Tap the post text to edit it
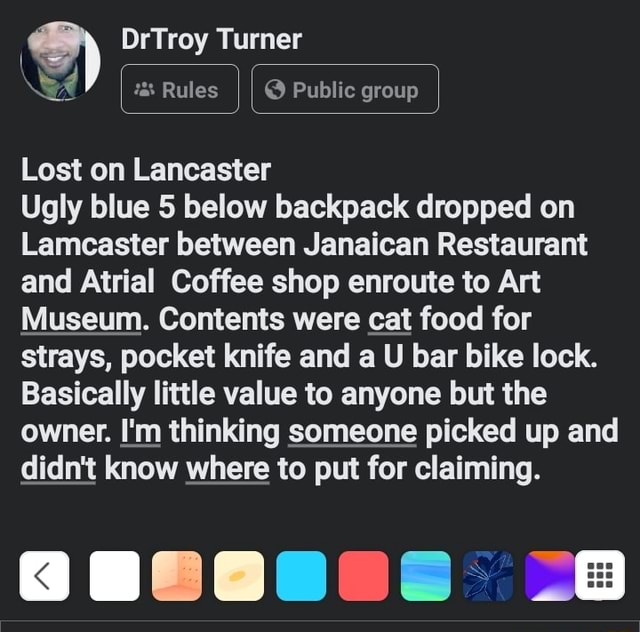 click(320, 320)
